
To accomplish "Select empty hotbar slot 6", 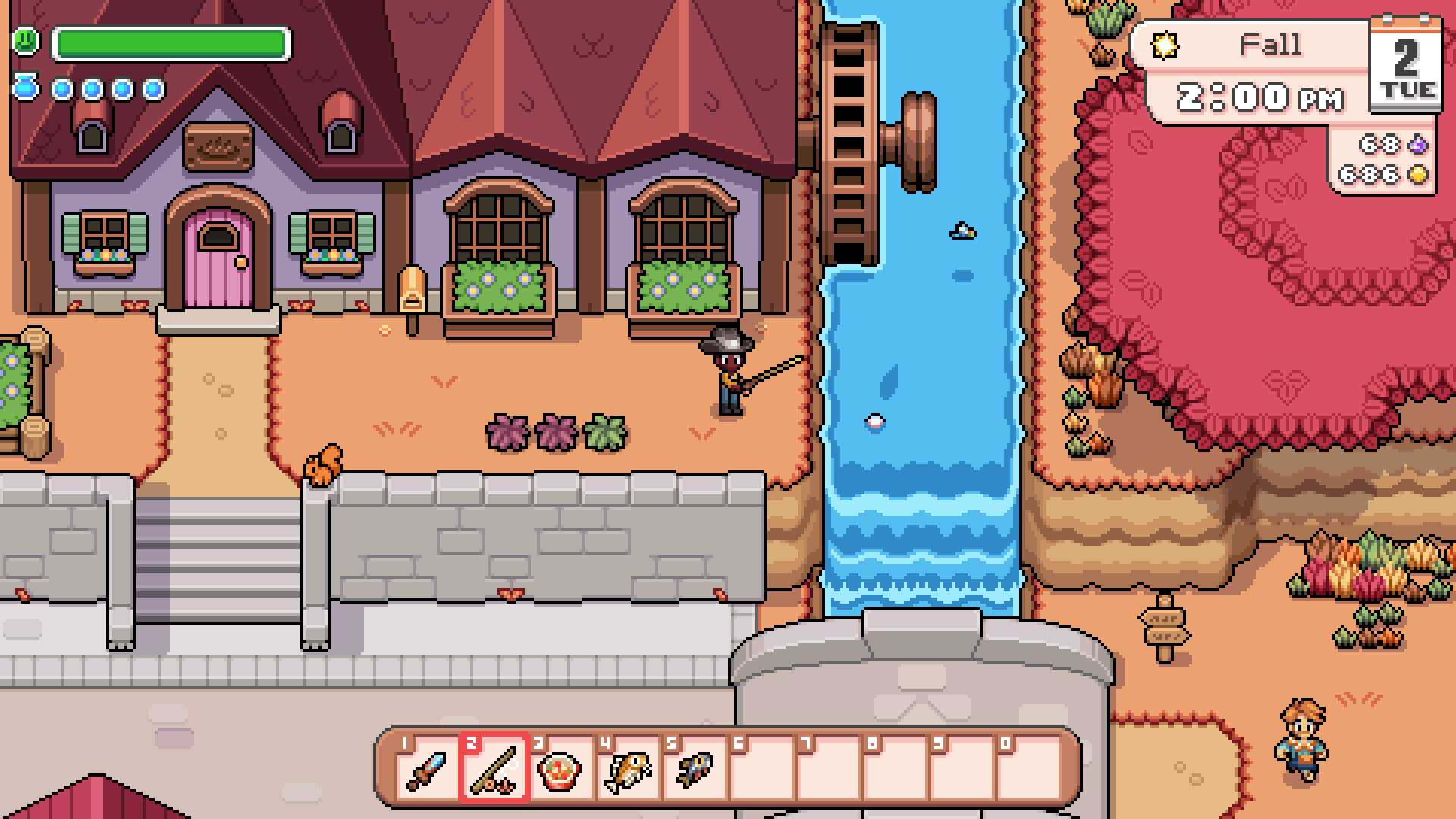I will [x=760, y=767].
